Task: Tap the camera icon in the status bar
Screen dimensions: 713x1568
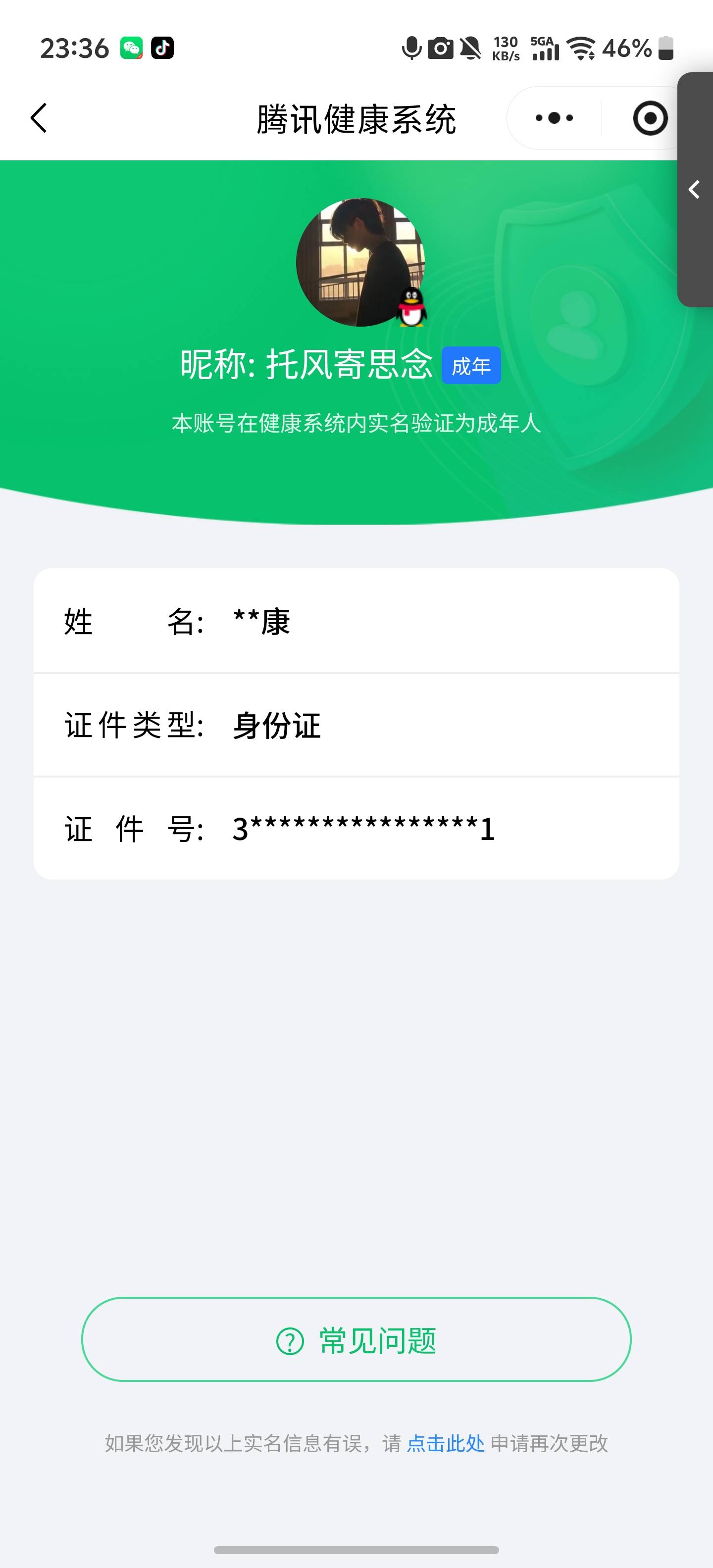Action: point(440,49)
